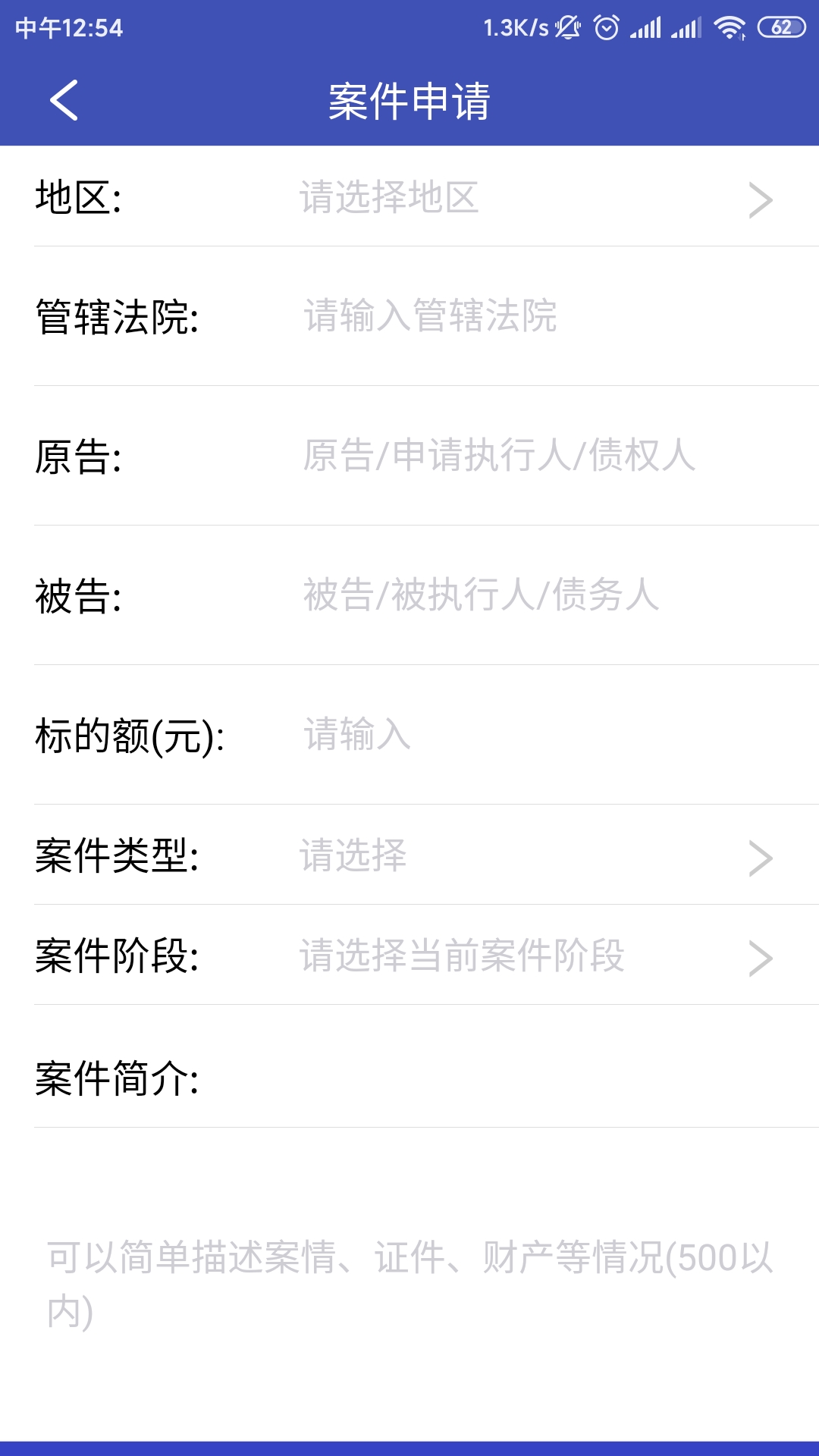Tap the 案件简介 description text area
Viewport: 819px width, 1456px height.
[409, 1283]
